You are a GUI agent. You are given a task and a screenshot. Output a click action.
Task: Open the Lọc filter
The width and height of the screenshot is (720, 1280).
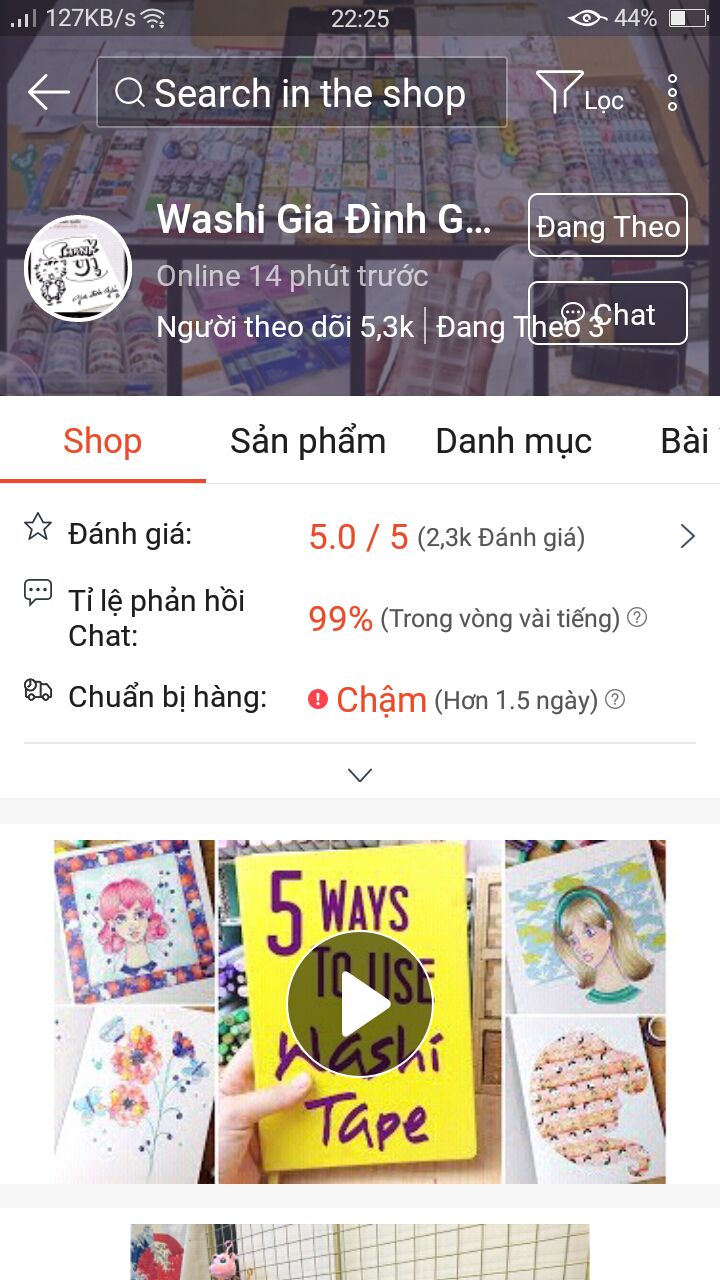[x=581, y=93]
